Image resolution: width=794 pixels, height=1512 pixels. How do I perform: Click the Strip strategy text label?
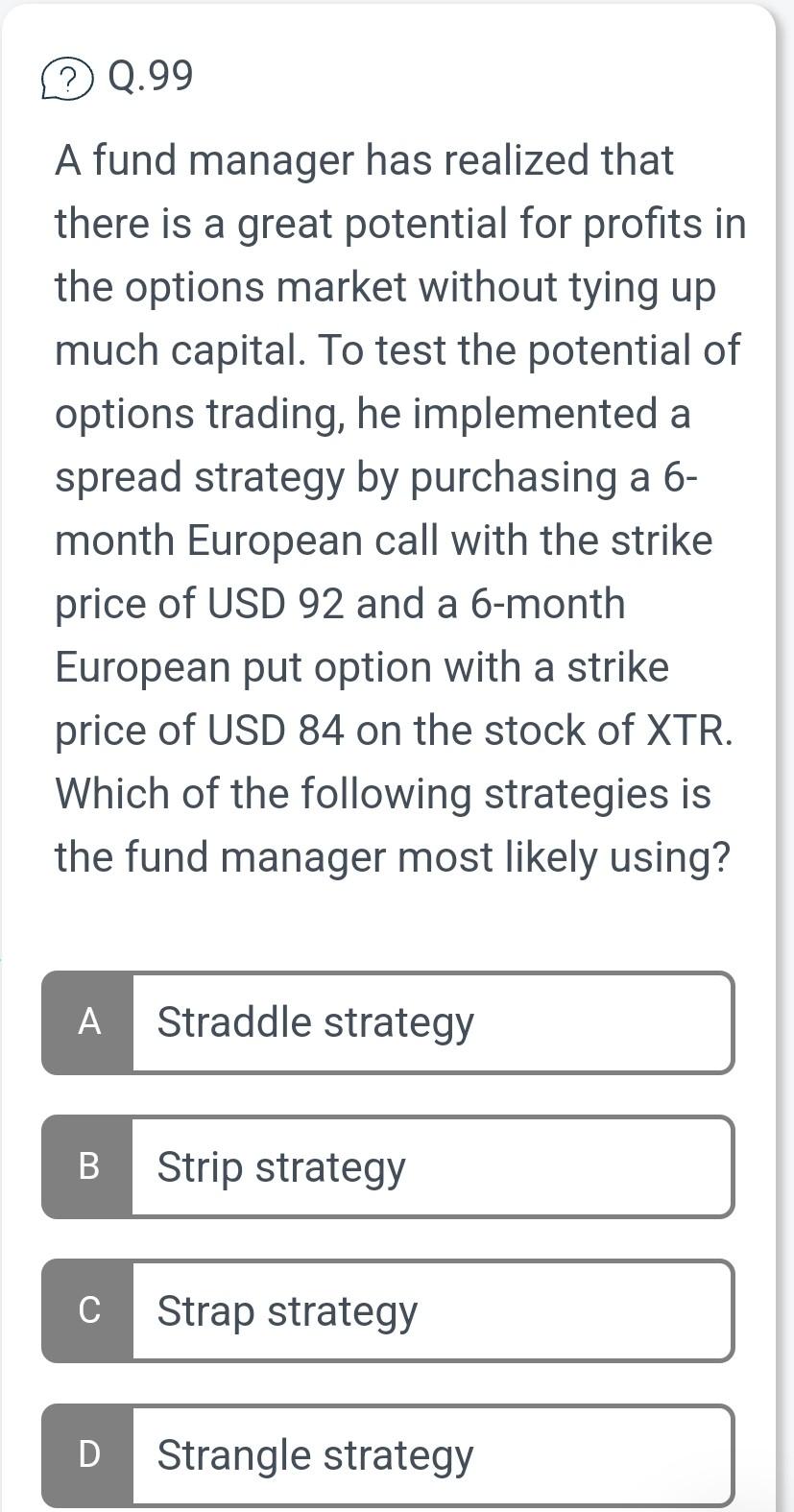pyautogui.click(x=277, y=1166)
